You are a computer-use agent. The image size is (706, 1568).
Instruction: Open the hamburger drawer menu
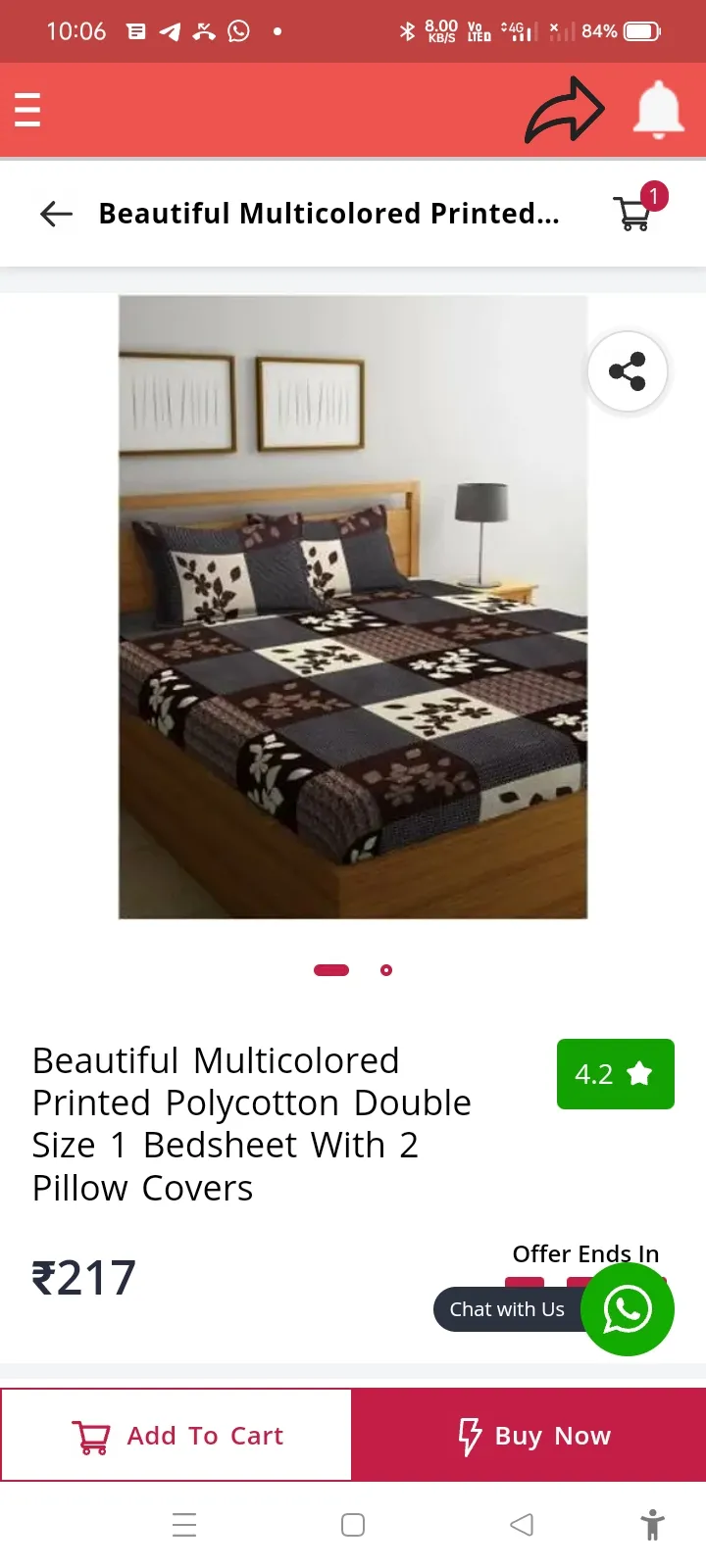point(27,110)
